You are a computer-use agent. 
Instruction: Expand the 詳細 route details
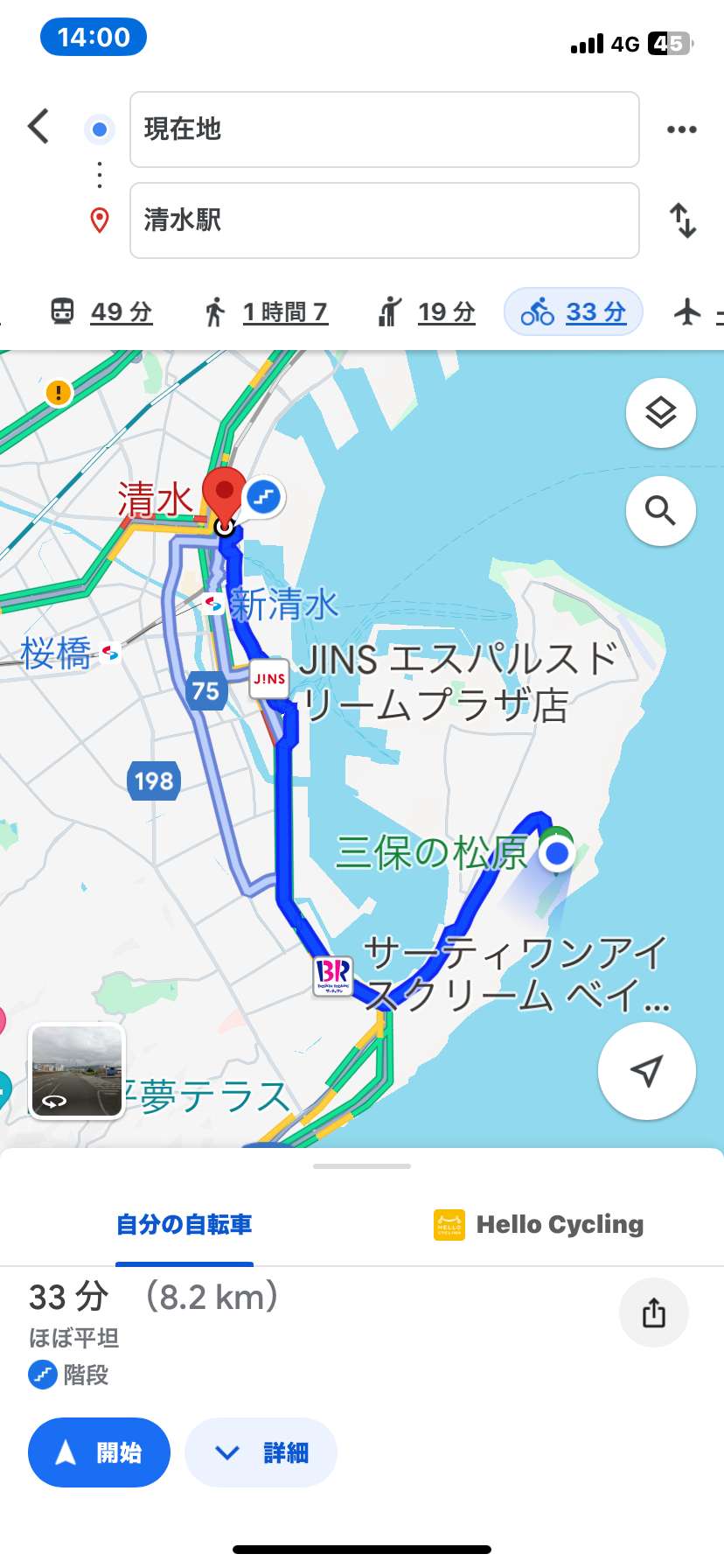(x=261, y=1452)
